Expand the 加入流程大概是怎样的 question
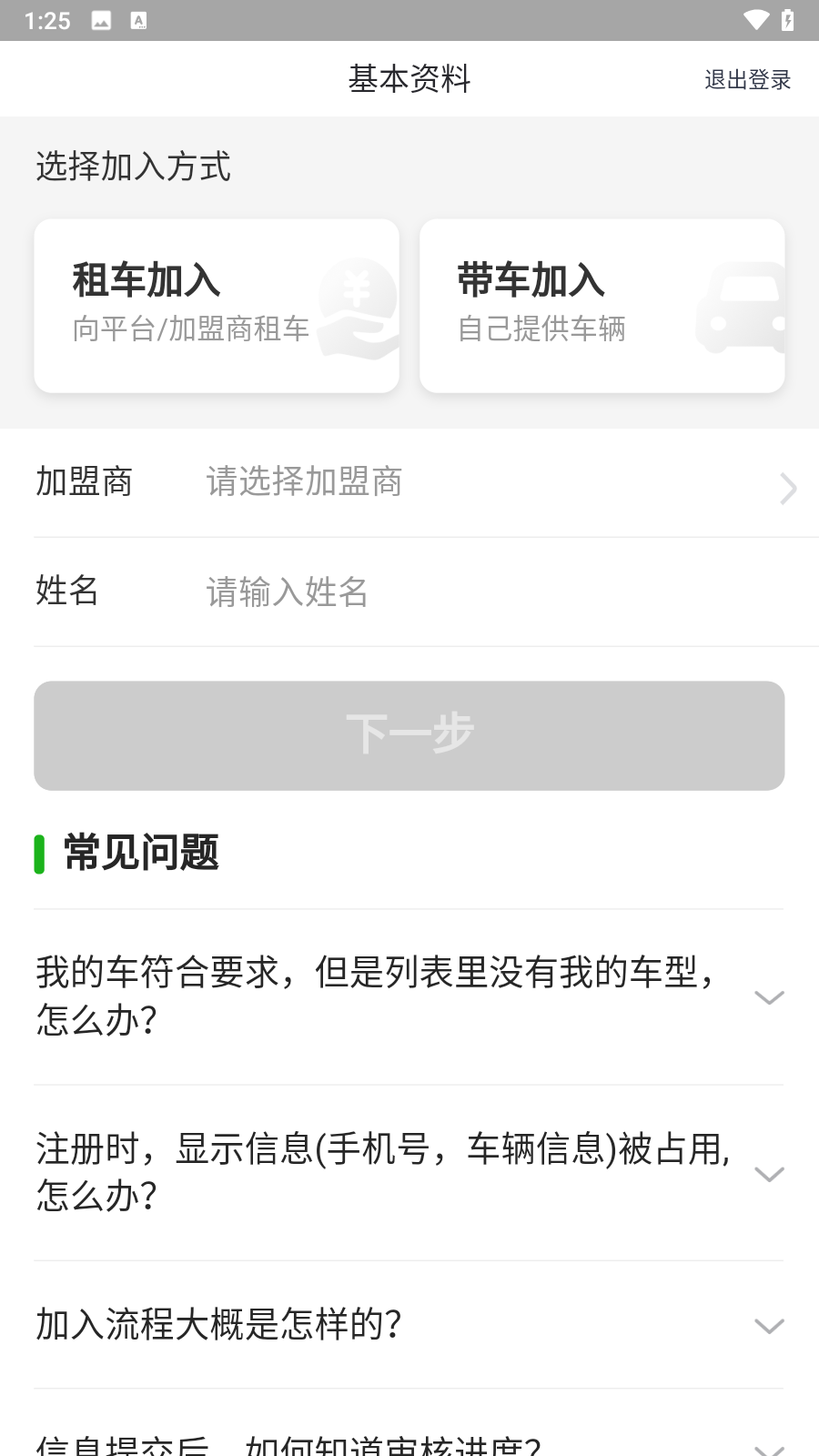819x1456 pixels. [x=409, y=1325]
